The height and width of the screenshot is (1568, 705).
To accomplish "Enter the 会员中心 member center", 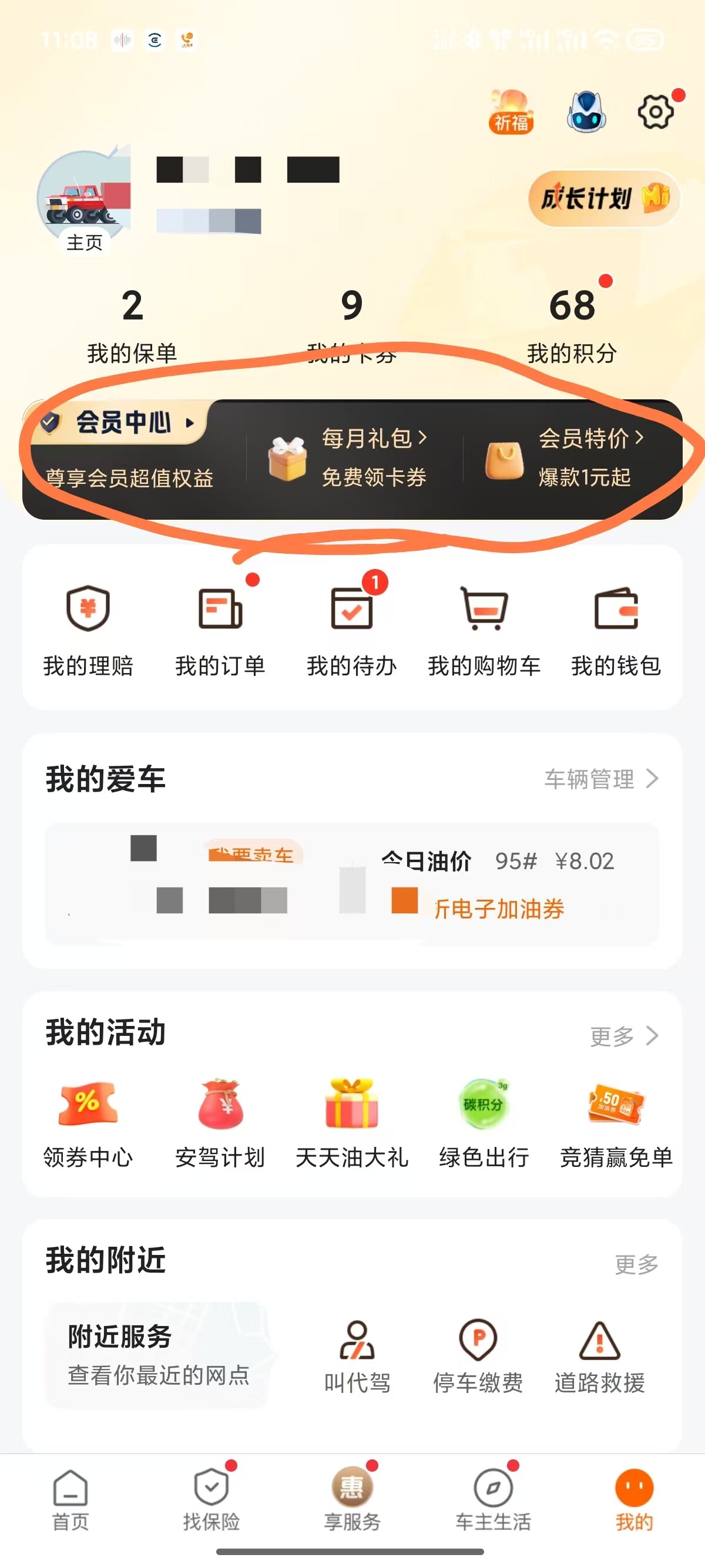I will 123,422.
